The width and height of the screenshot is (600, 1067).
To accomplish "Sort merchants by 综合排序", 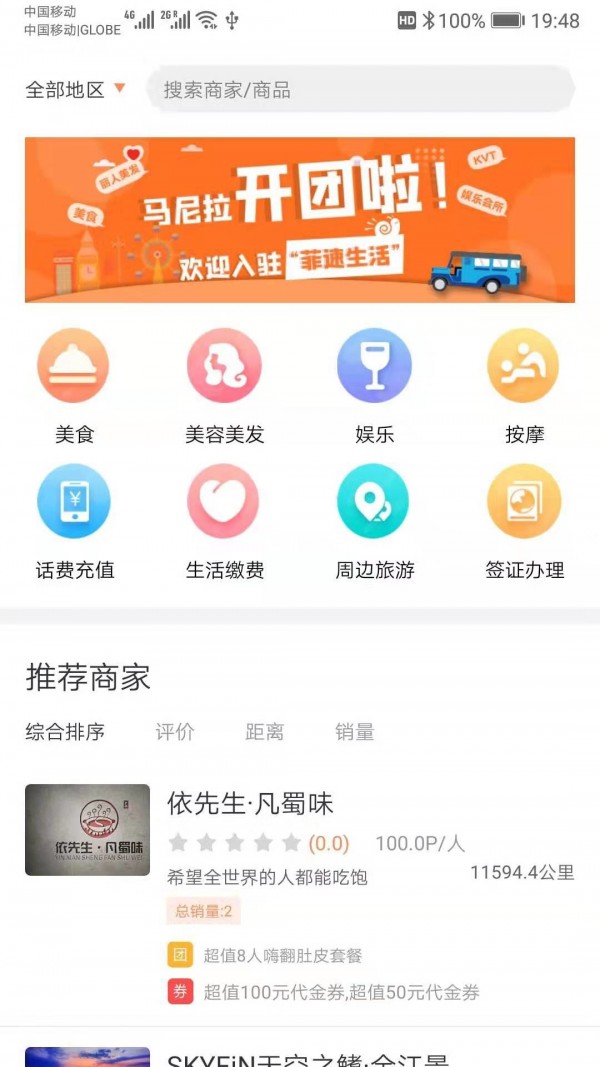I will click(x=65, y=732).
